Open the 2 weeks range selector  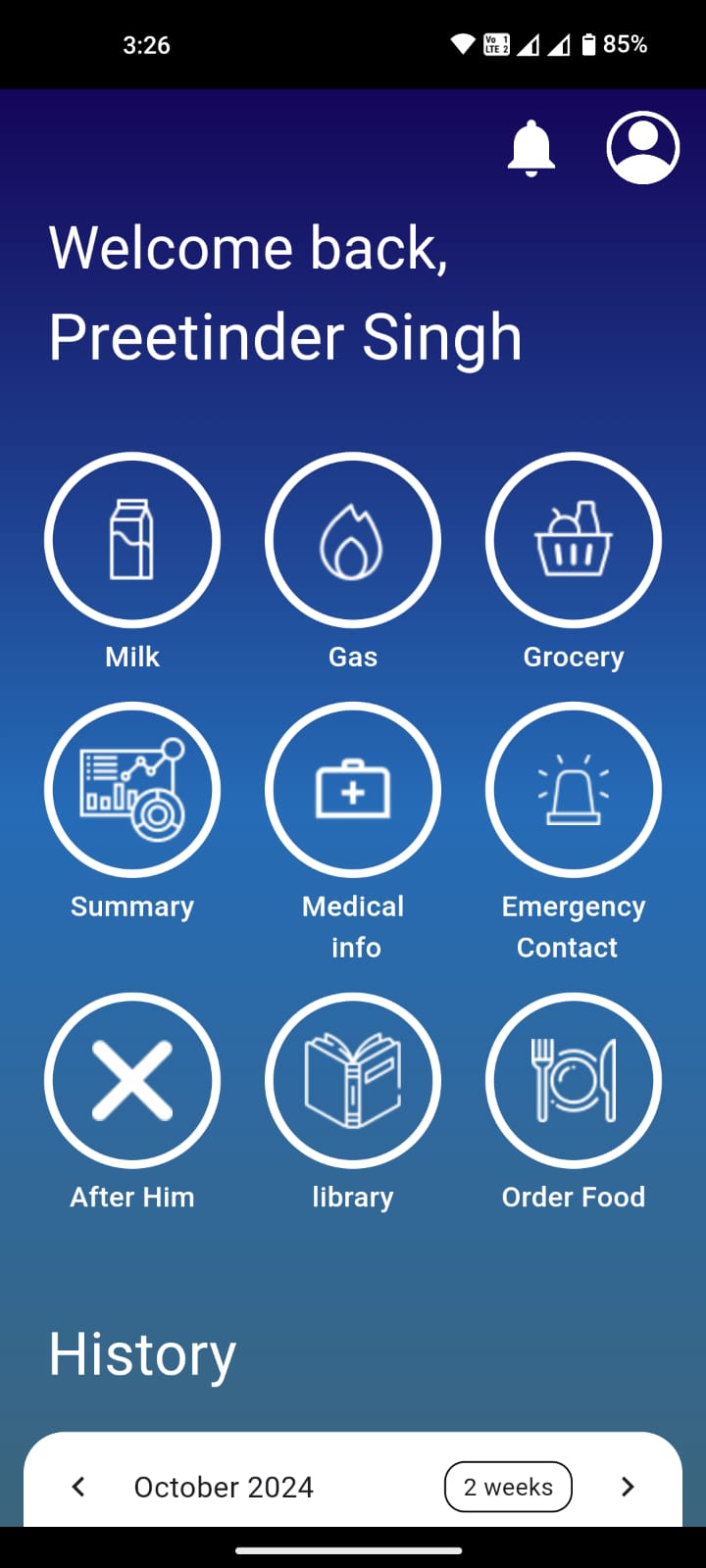click(x=508, y=1487)
